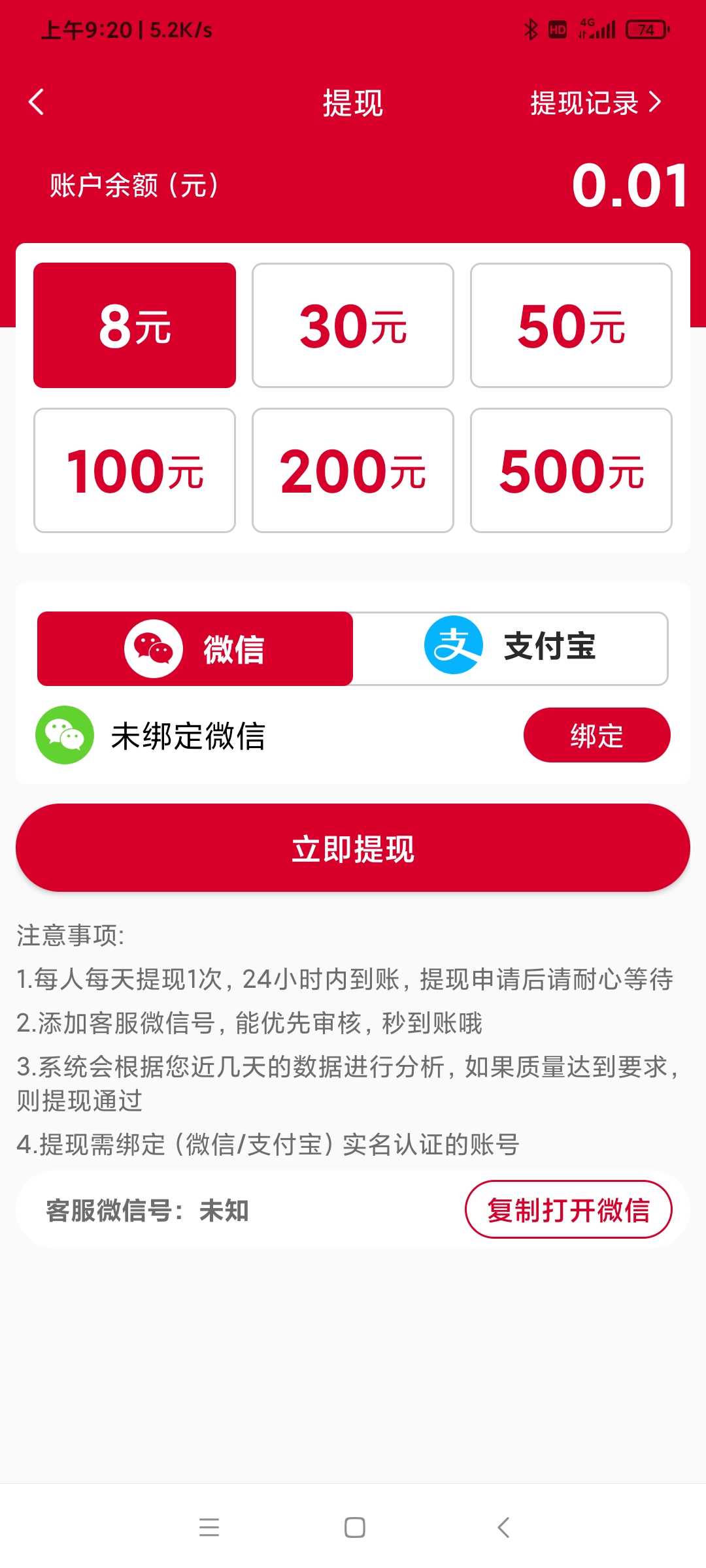Tap 绑定 to bind a WeChat account

pos(597,735)
